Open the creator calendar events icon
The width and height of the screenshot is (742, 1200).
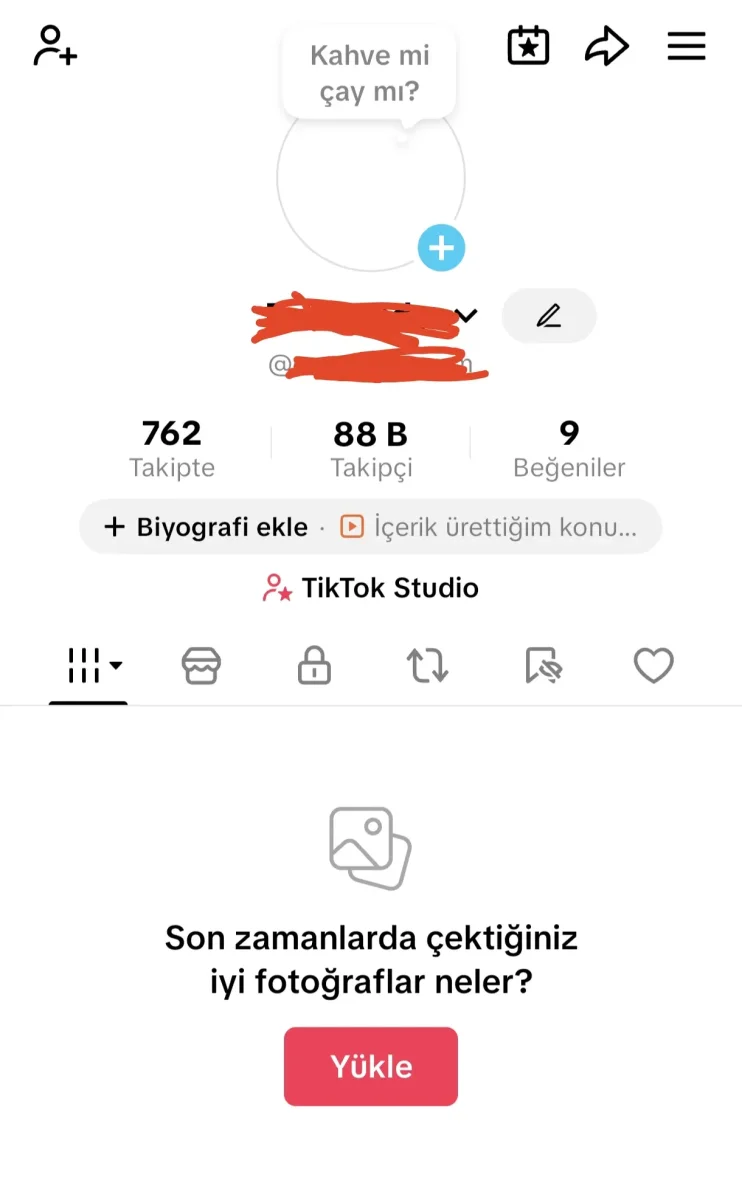click(x=529, y=45)
